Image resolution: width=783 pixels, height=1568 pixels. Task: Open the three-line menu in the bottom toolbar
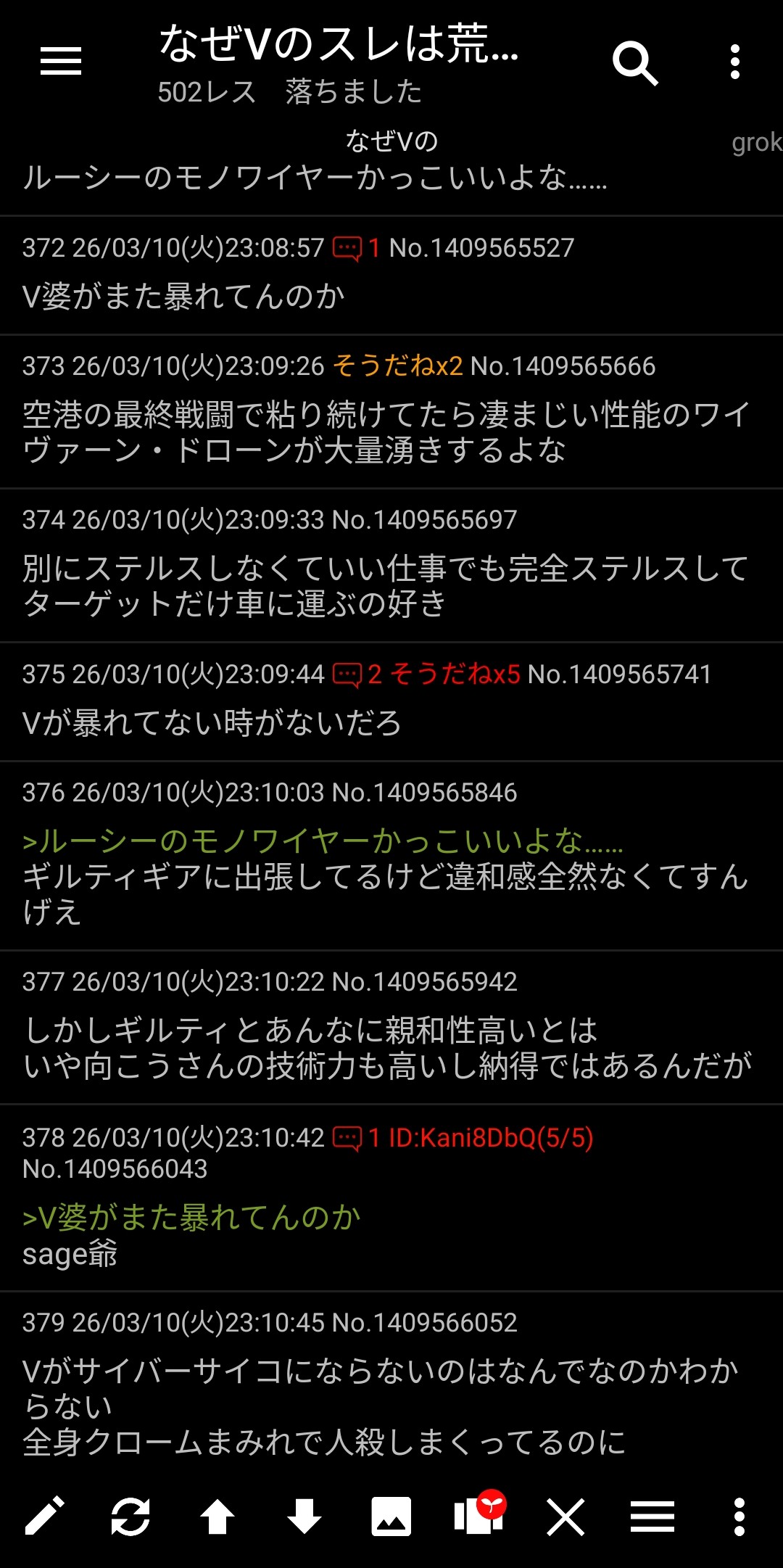652,1517
